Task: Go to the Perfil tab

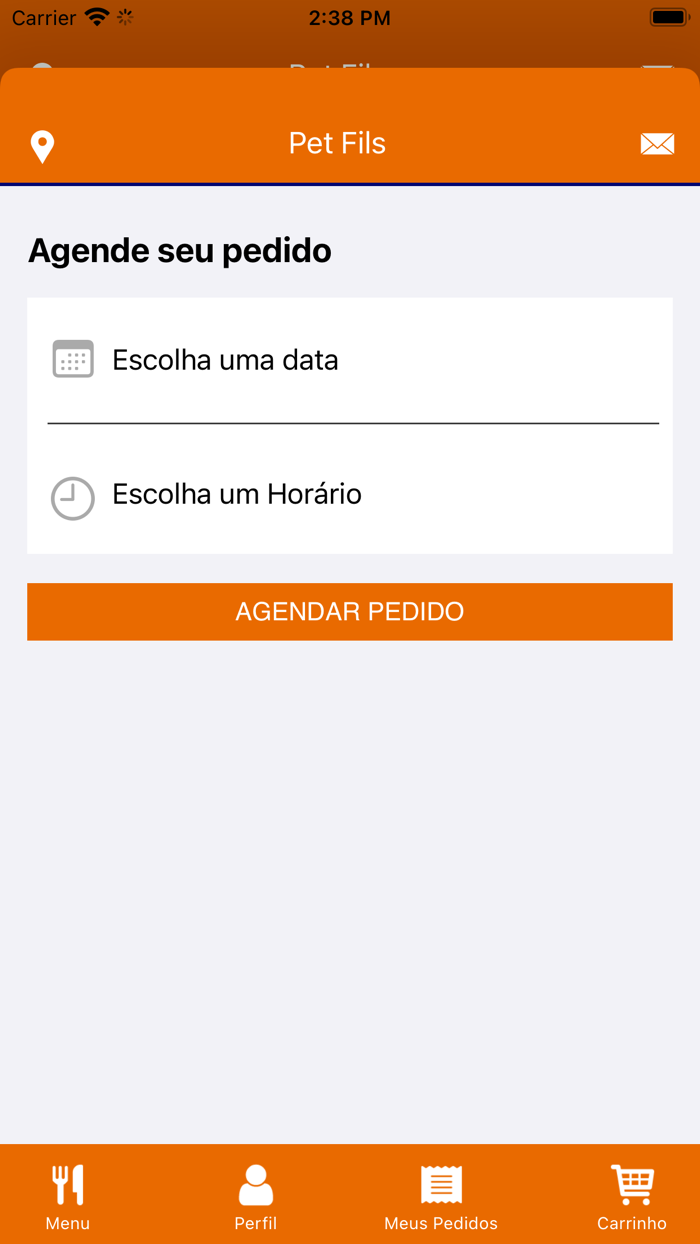Action: click(255, 1196)
